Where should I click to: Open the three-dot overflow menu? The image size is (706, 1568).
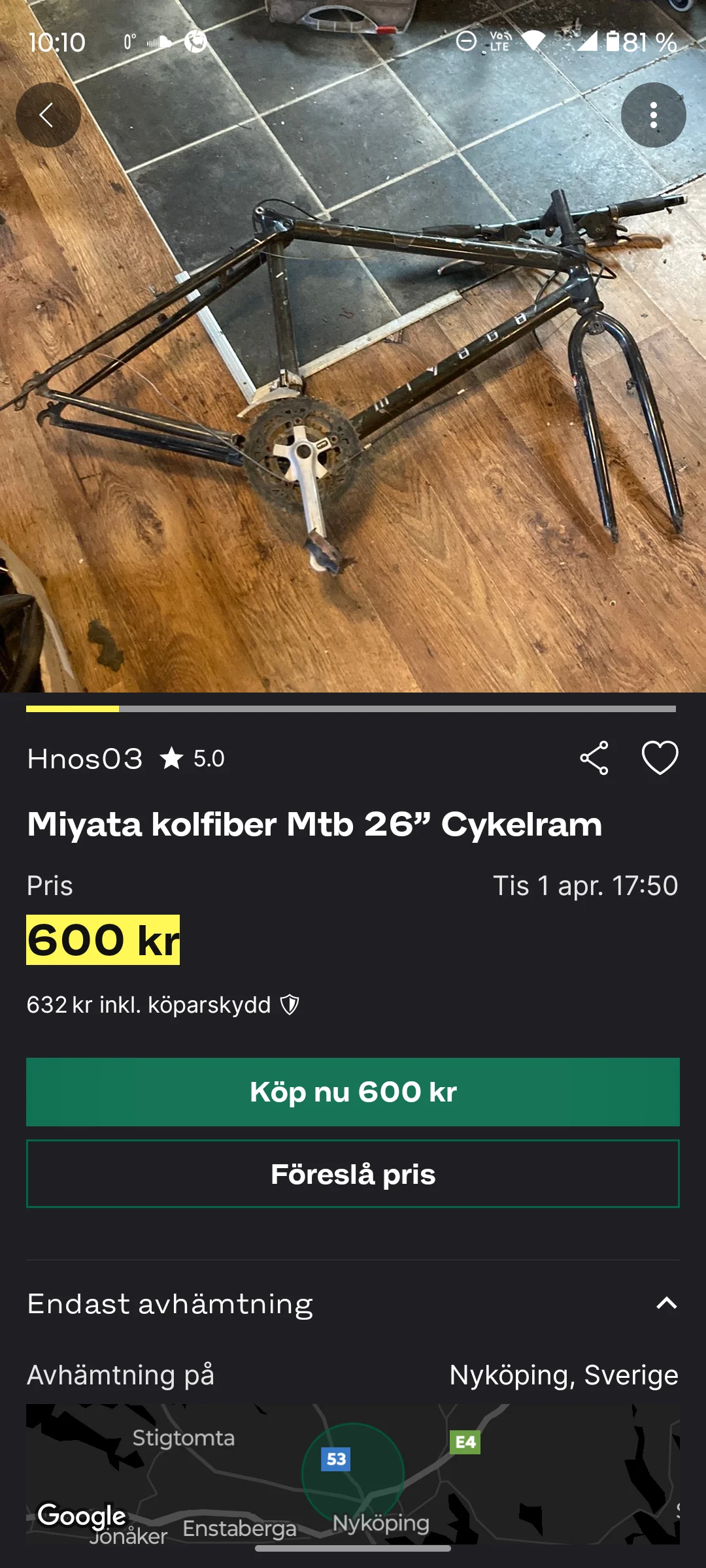(x=653, y=115)
